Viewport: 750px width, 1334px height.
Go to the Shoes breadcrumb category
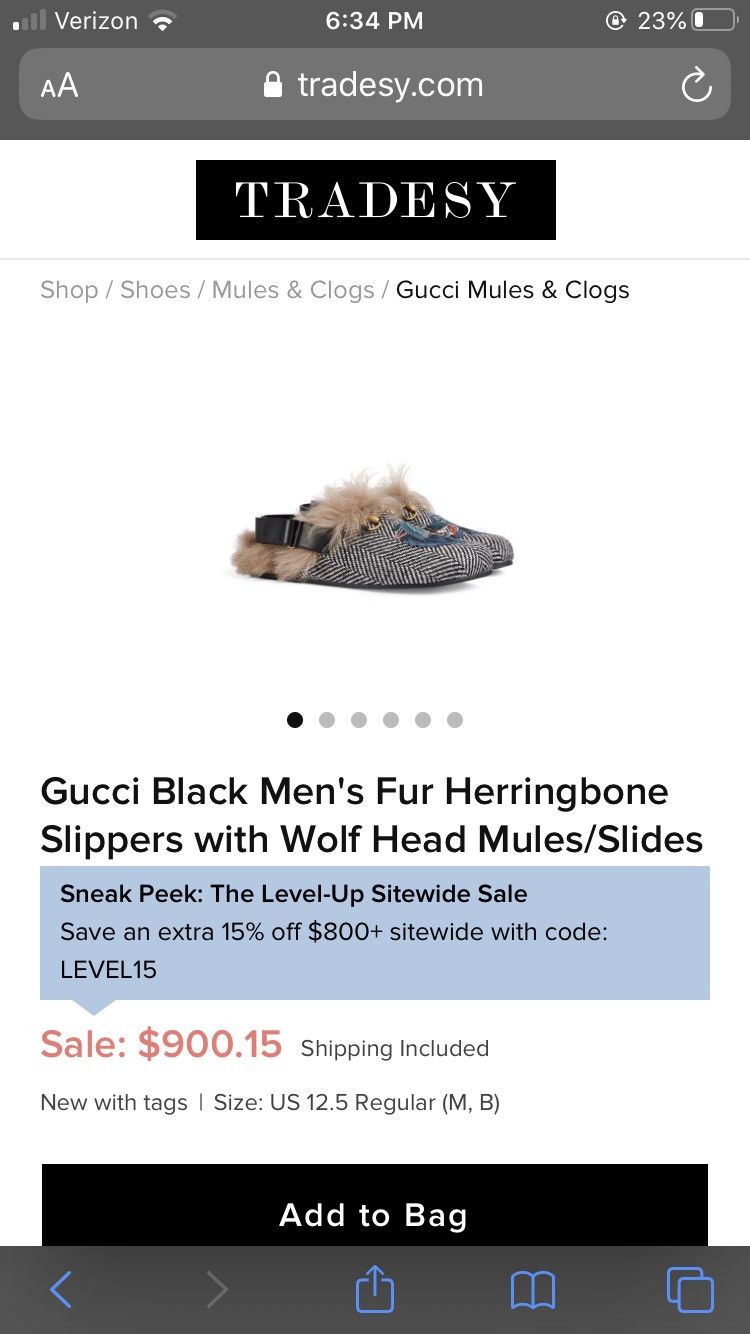(155, 290)
